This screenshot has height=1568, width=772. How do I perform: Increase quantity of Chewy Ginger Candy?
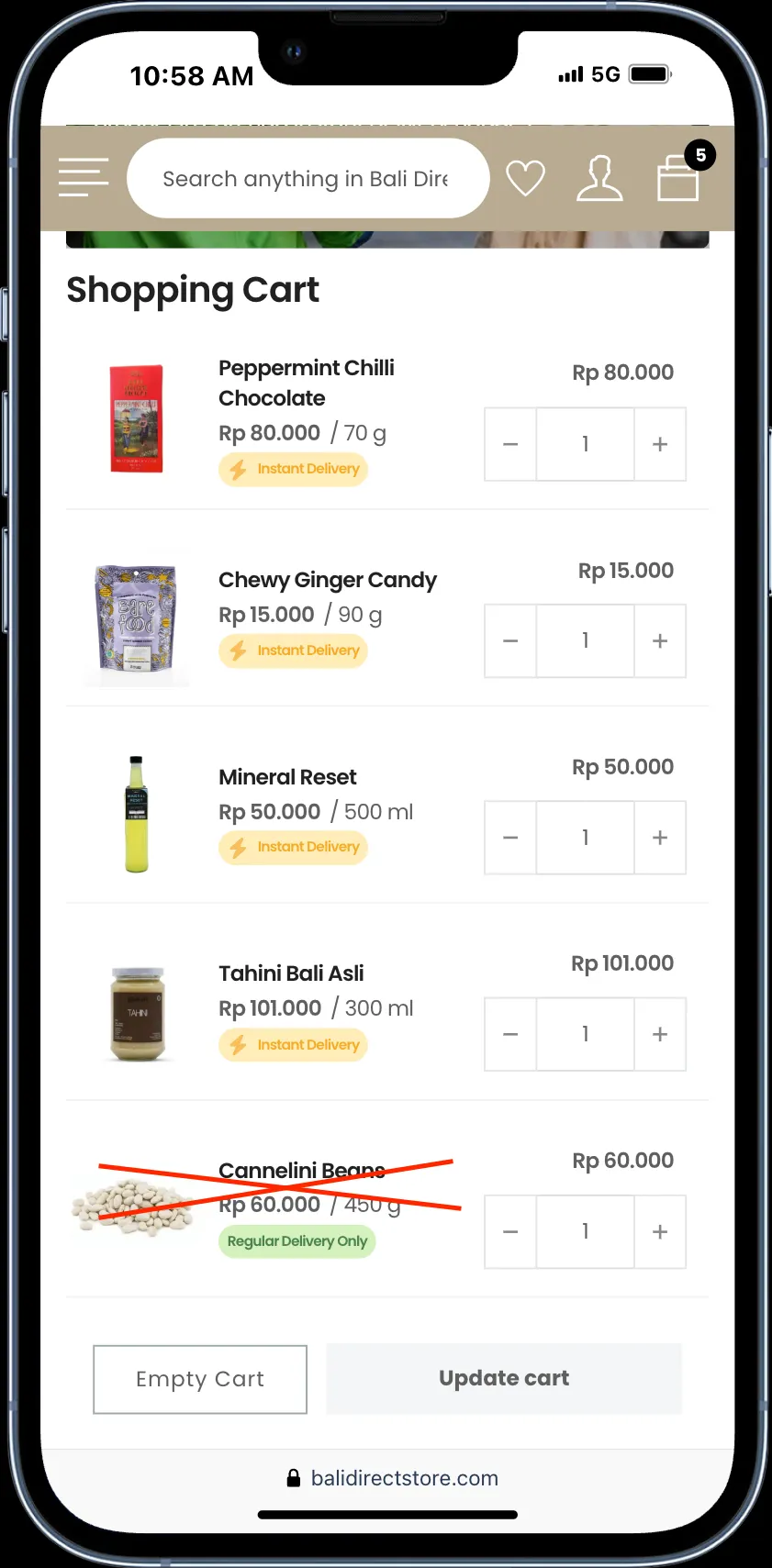click(659, 641)
